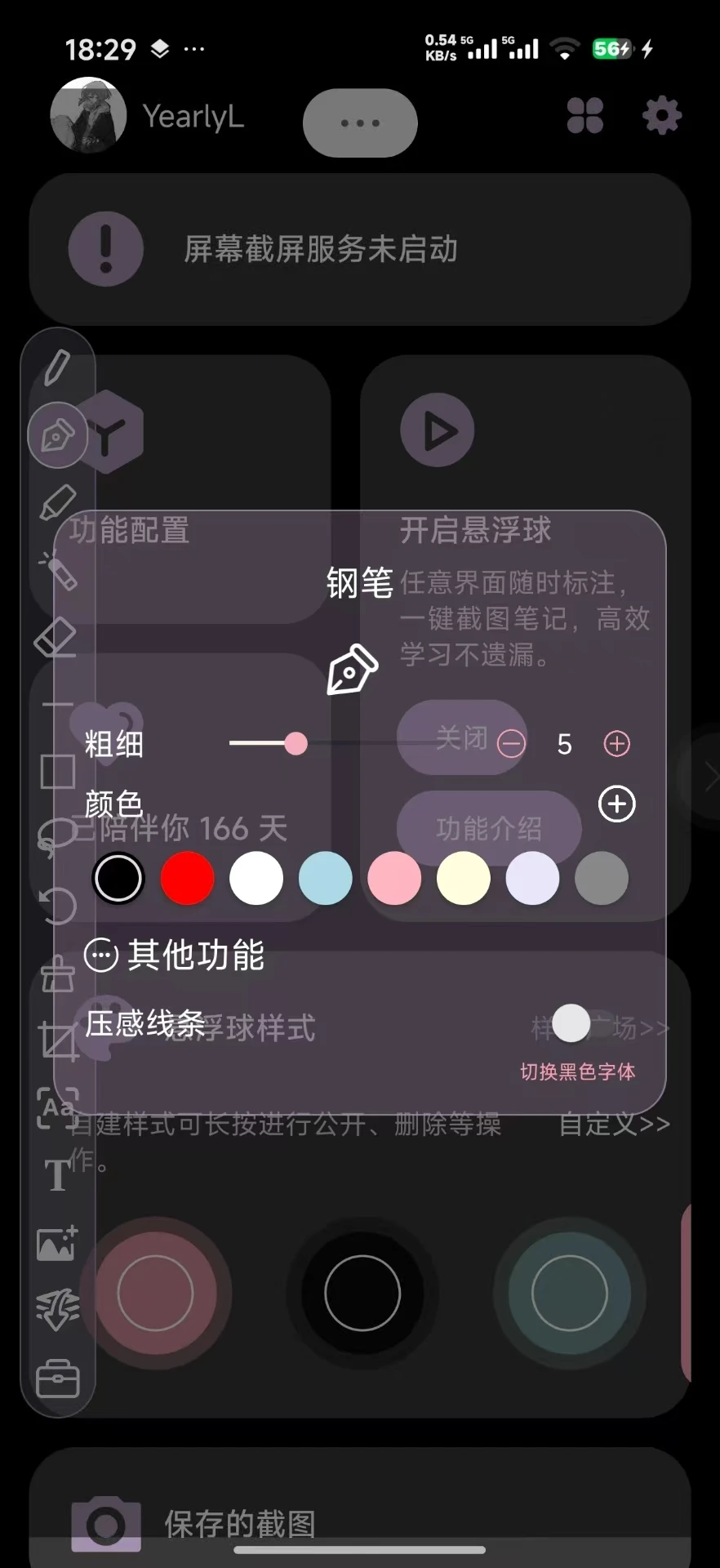Pick the gray color swatch

602,879
